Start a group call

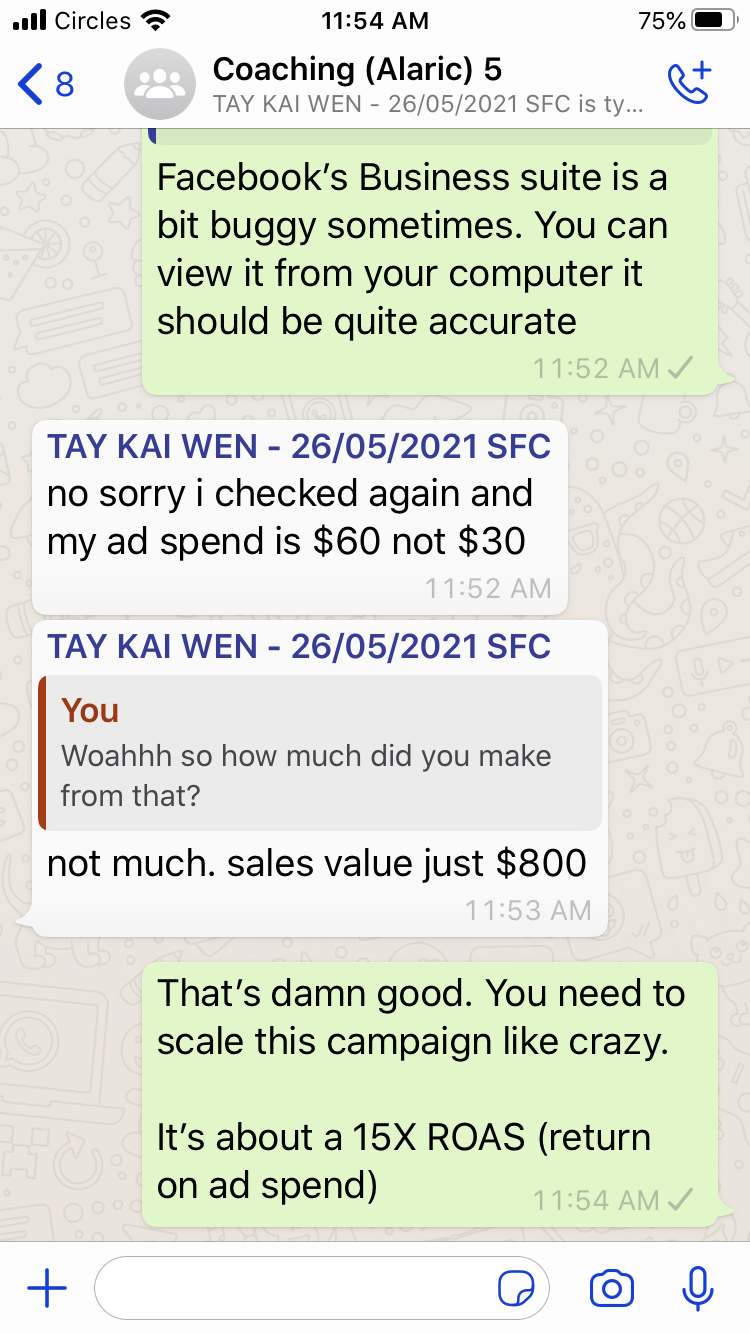click(688, 84)
